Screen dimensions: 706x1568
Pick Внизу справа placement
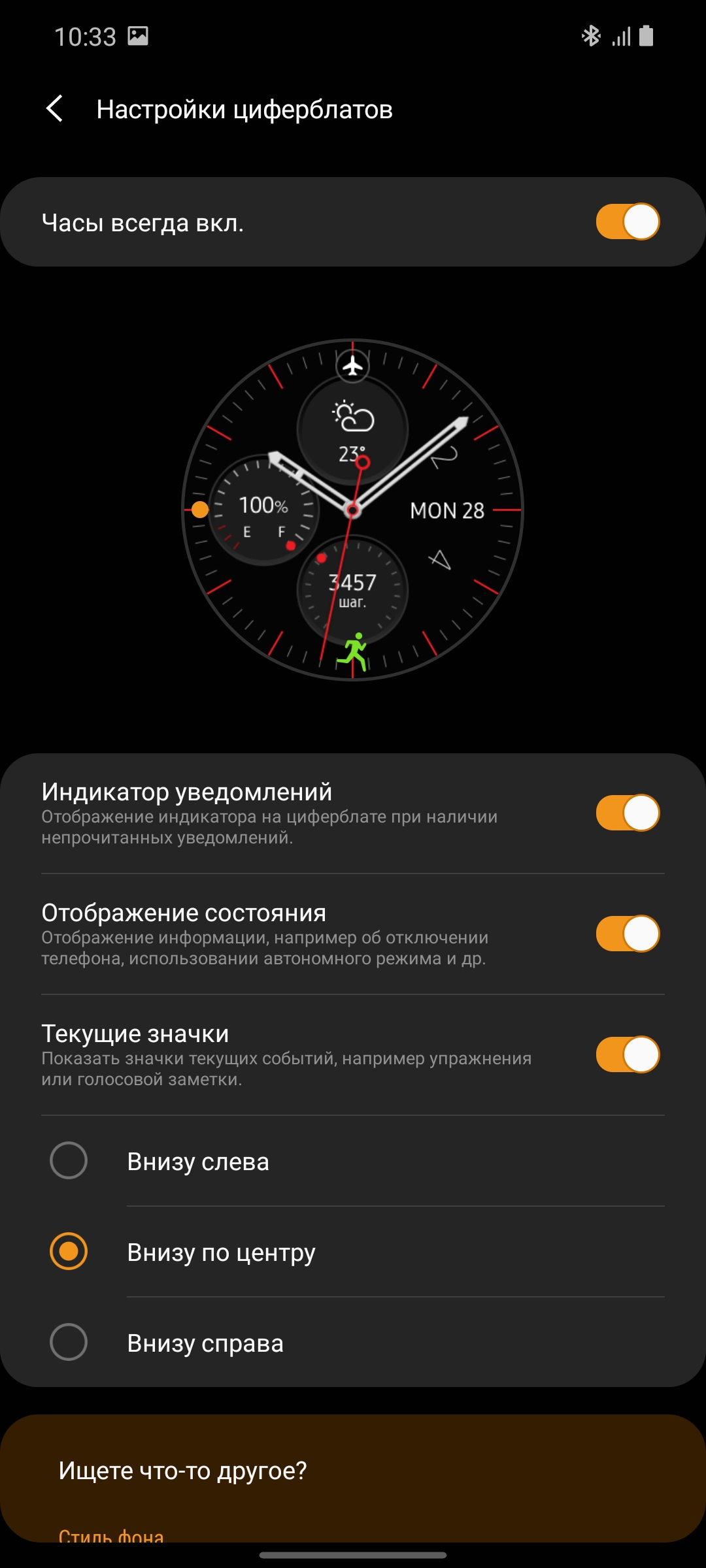tap(69, 1343)
